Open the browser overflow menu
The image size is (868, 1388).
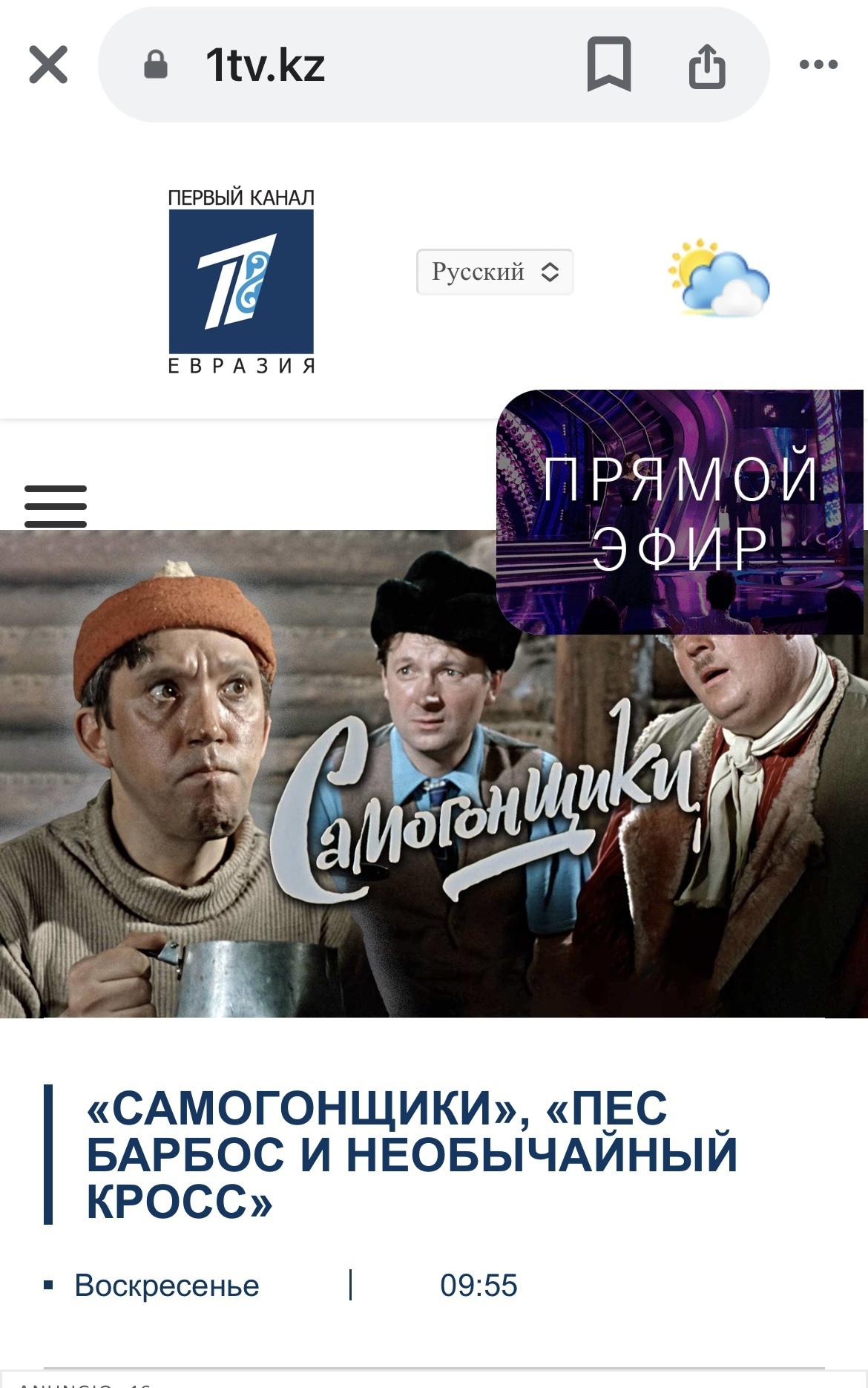pos(818,65)
